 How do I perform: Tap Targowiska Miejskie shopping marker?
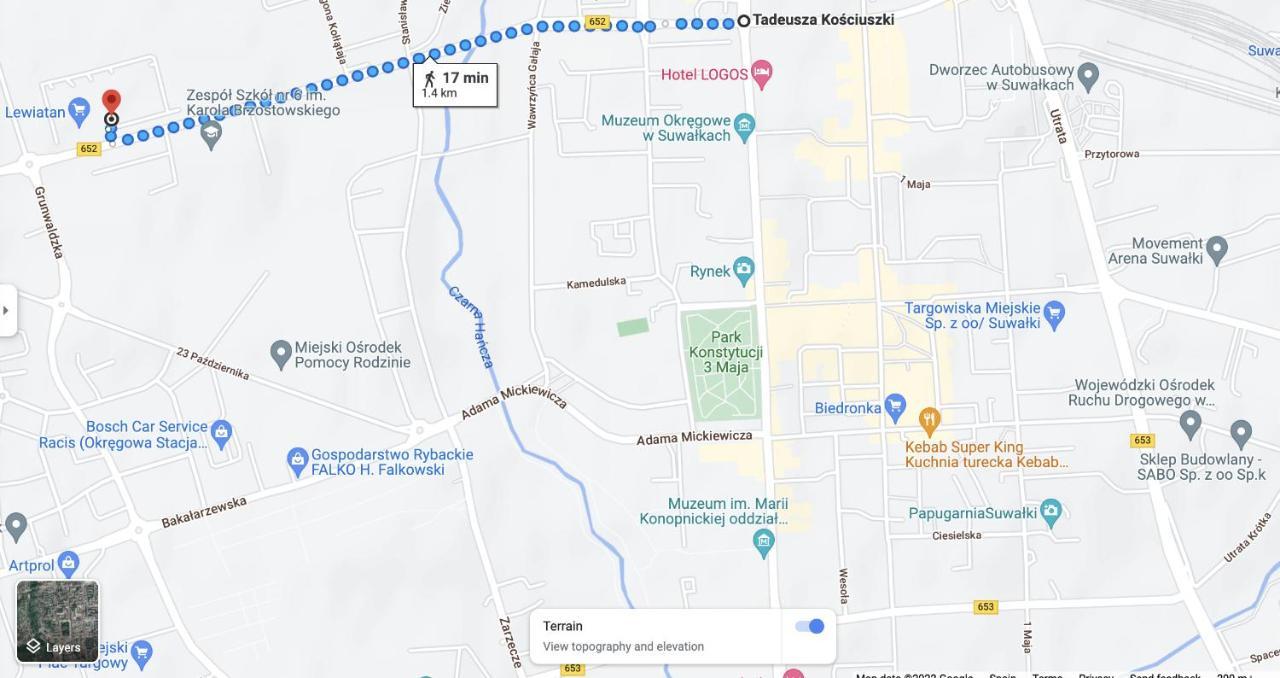pyautogui.click(x=1054, y=315)
